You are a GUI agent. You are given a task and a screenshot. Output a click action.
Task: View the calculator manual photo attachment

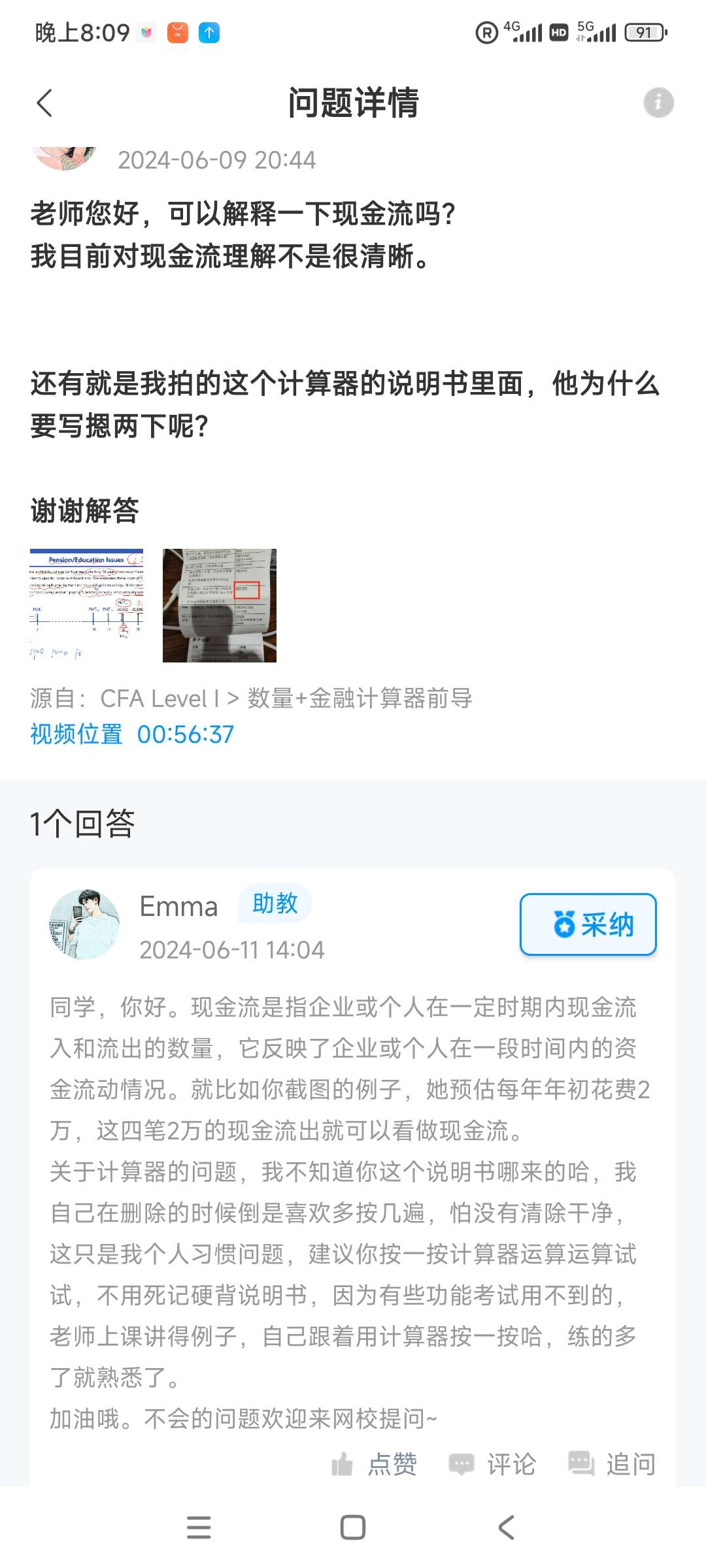point(220,605)
